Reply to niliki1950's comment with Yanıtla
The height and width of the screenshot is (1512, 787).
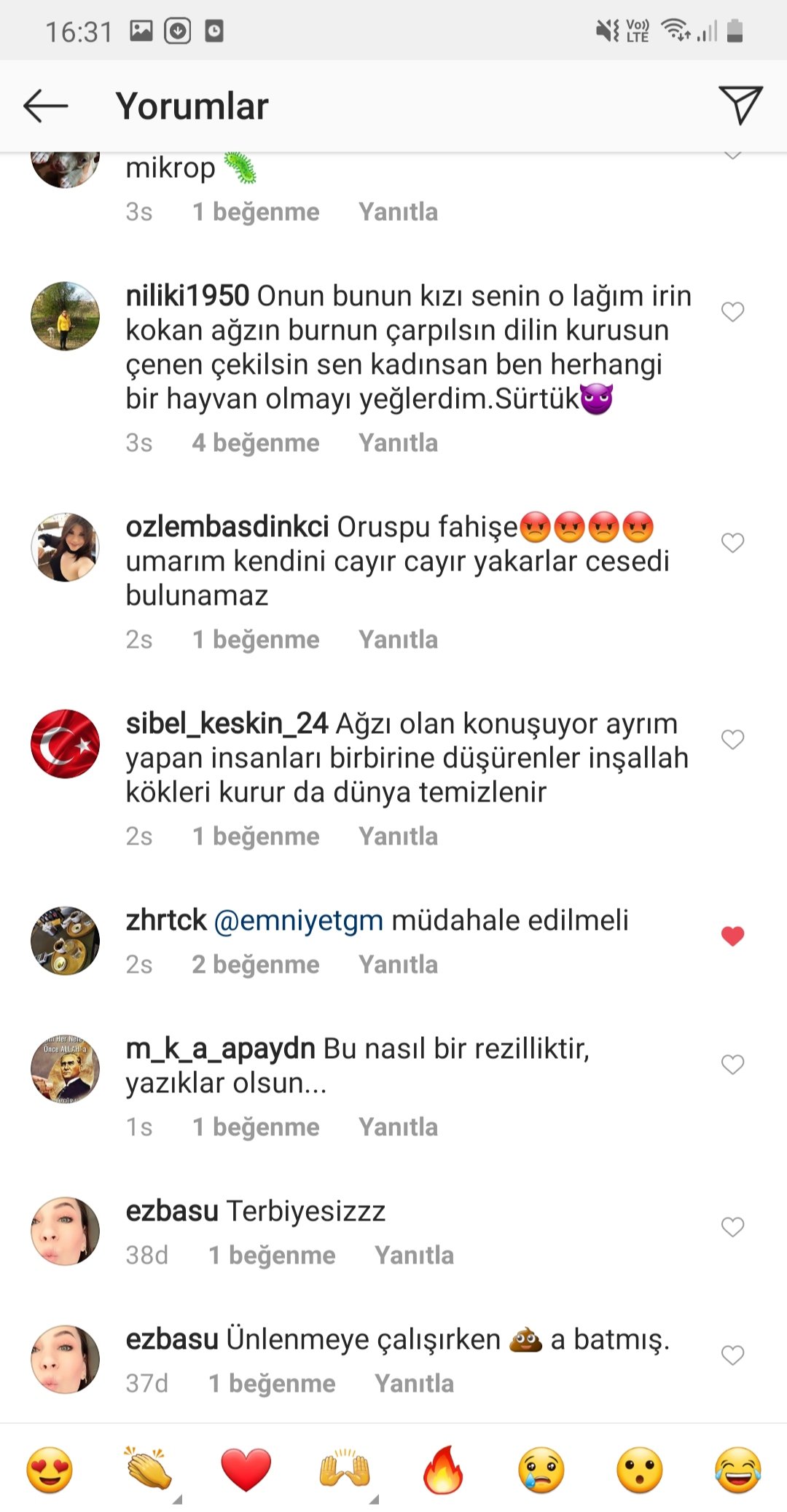[x=398, y=442]
